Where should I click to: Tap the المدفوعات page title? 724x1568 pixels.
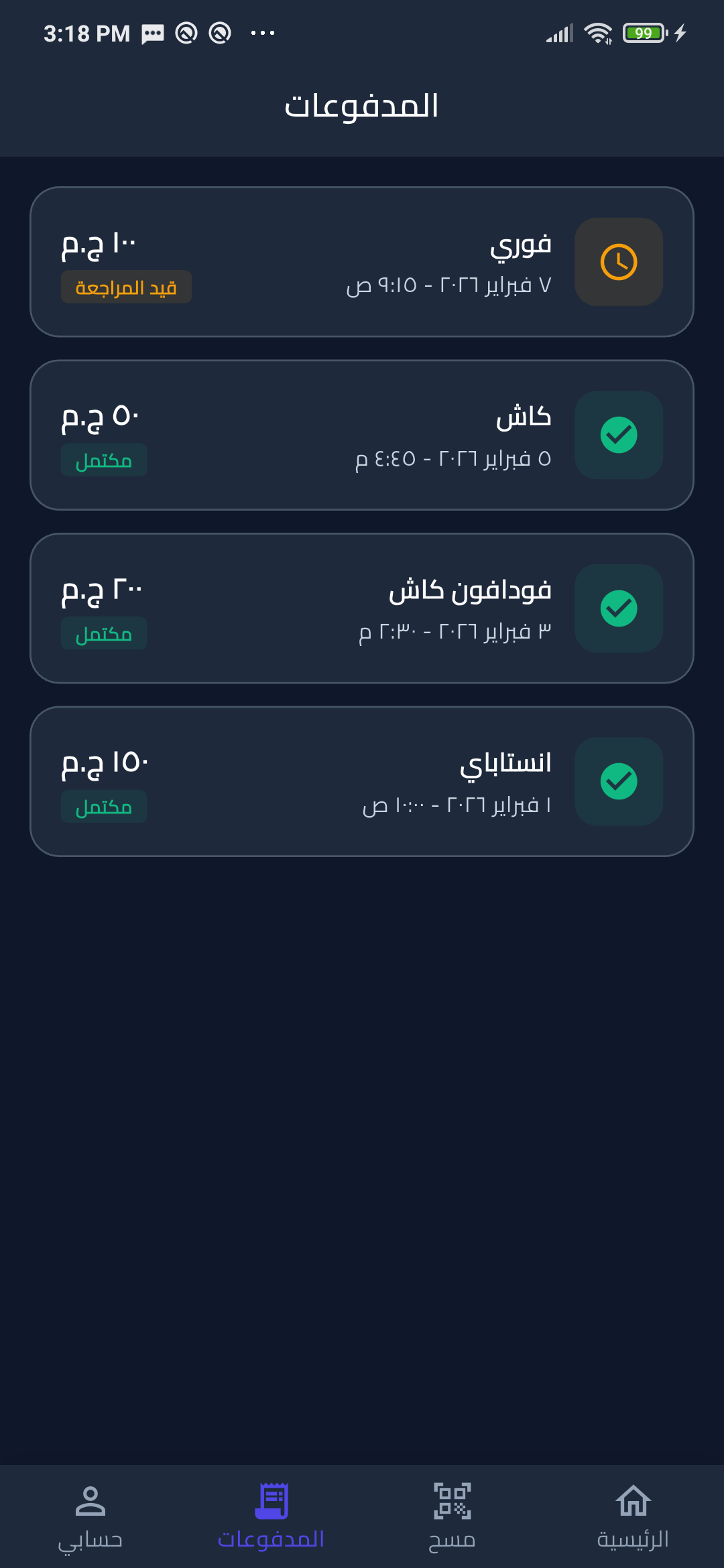(362, 104)
